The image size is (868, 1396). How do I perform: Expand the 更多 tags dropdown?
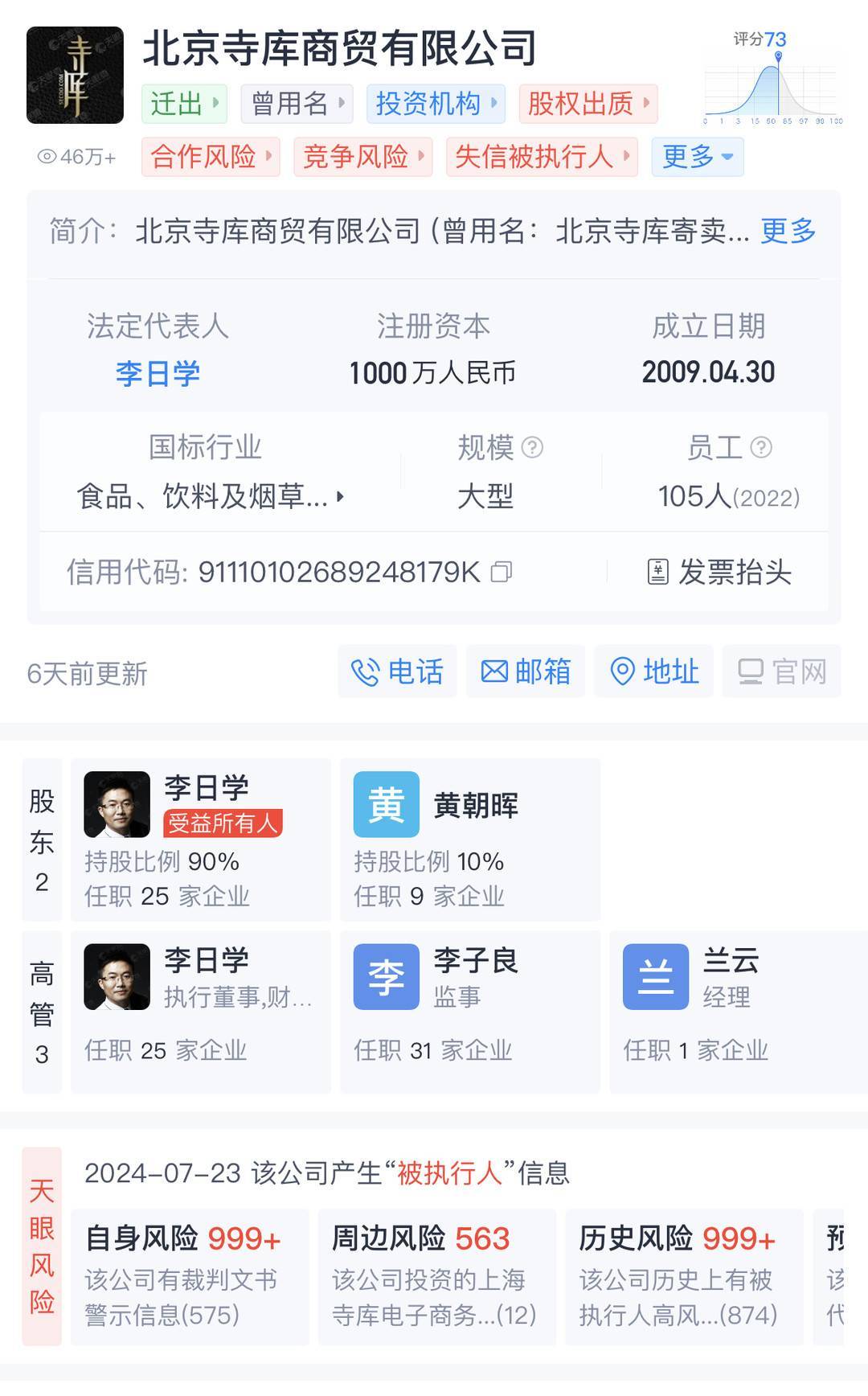pyautogui.click(x=697, y=157)
